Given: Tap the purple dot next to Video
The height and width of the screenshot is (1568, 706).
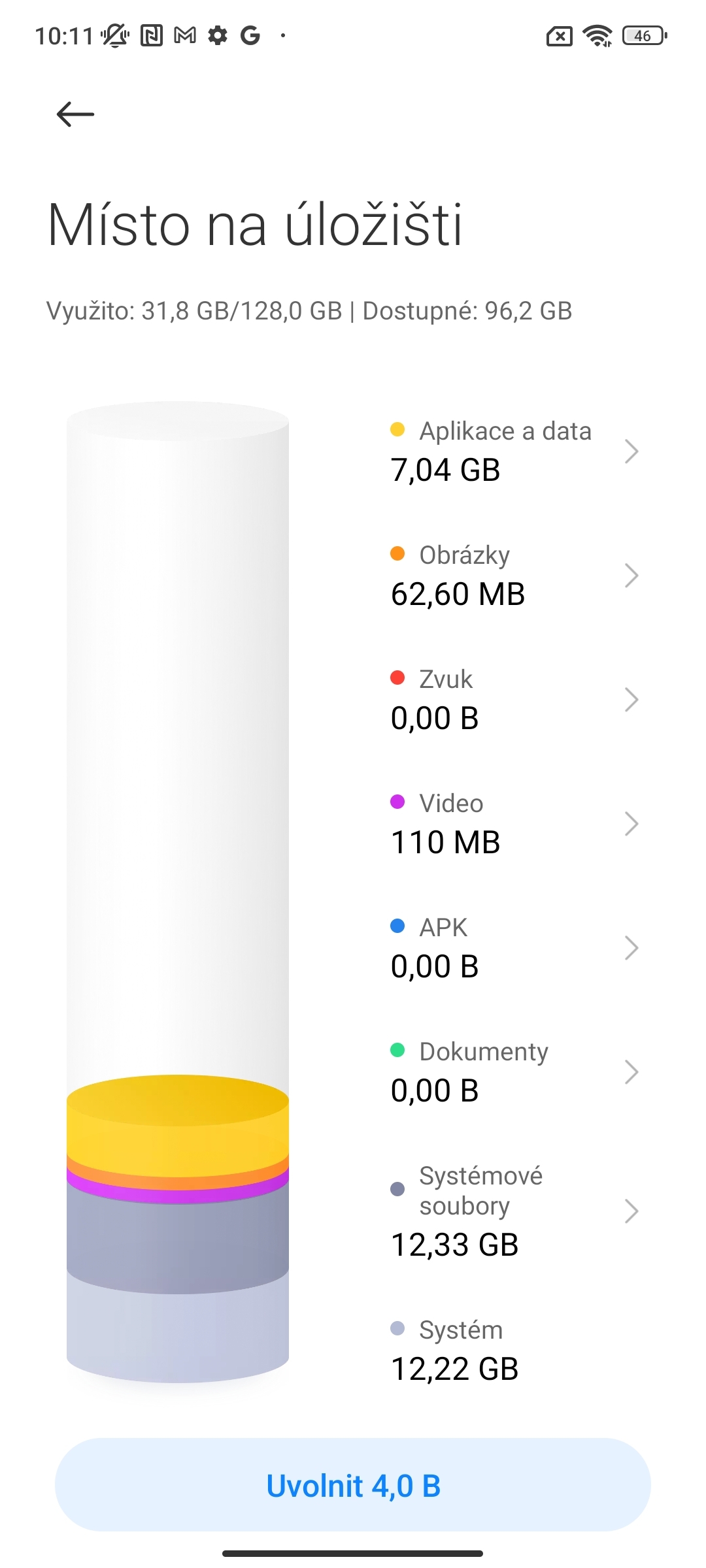Looking at the screenshot, I should pos(398,802).
